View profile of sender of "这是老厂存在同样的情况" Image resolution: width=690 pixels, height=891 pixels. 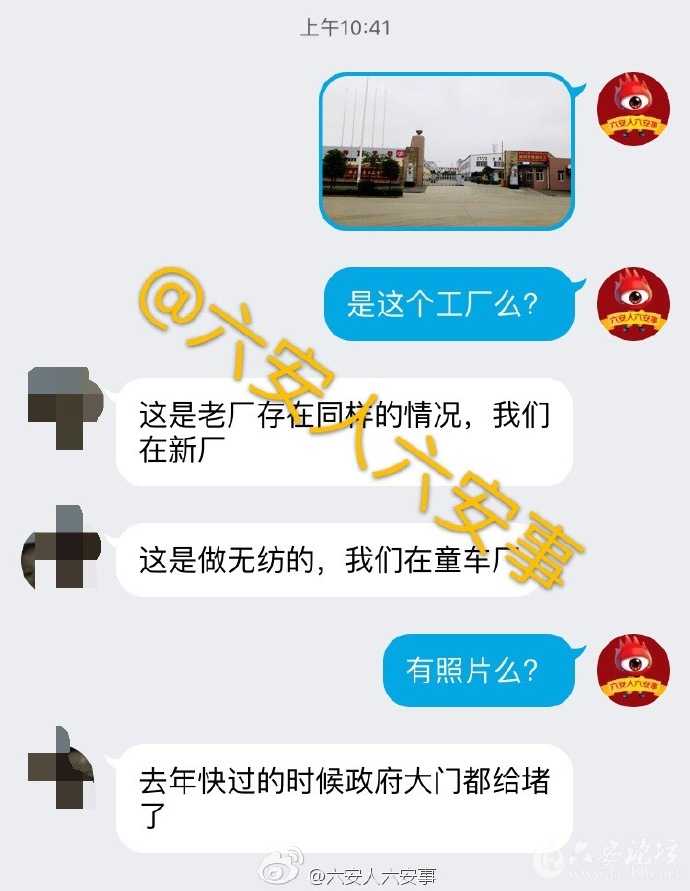[x=63, y=401]
